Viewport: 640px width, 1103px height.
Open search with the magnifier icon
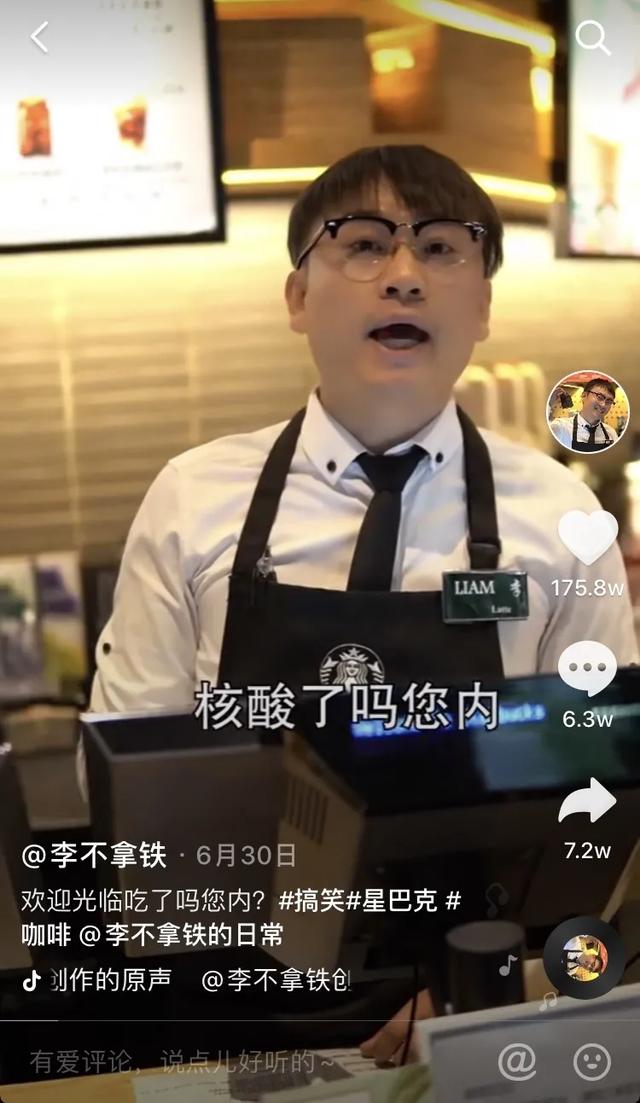(x=592, y=38)
